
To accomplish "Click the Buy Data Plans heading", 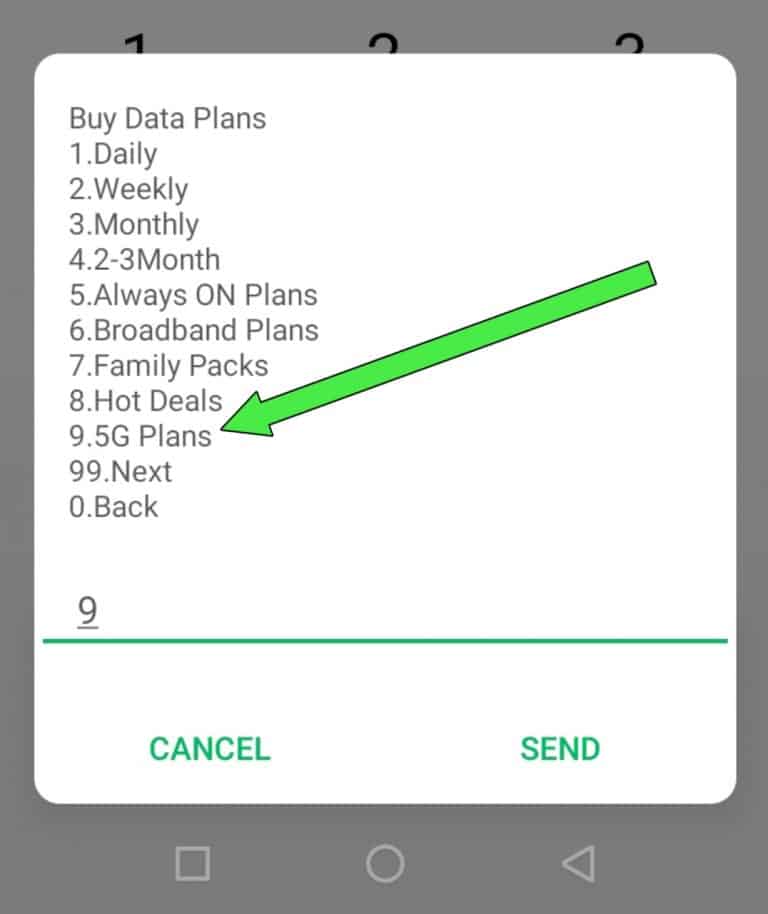I will [x=167, y=119].
